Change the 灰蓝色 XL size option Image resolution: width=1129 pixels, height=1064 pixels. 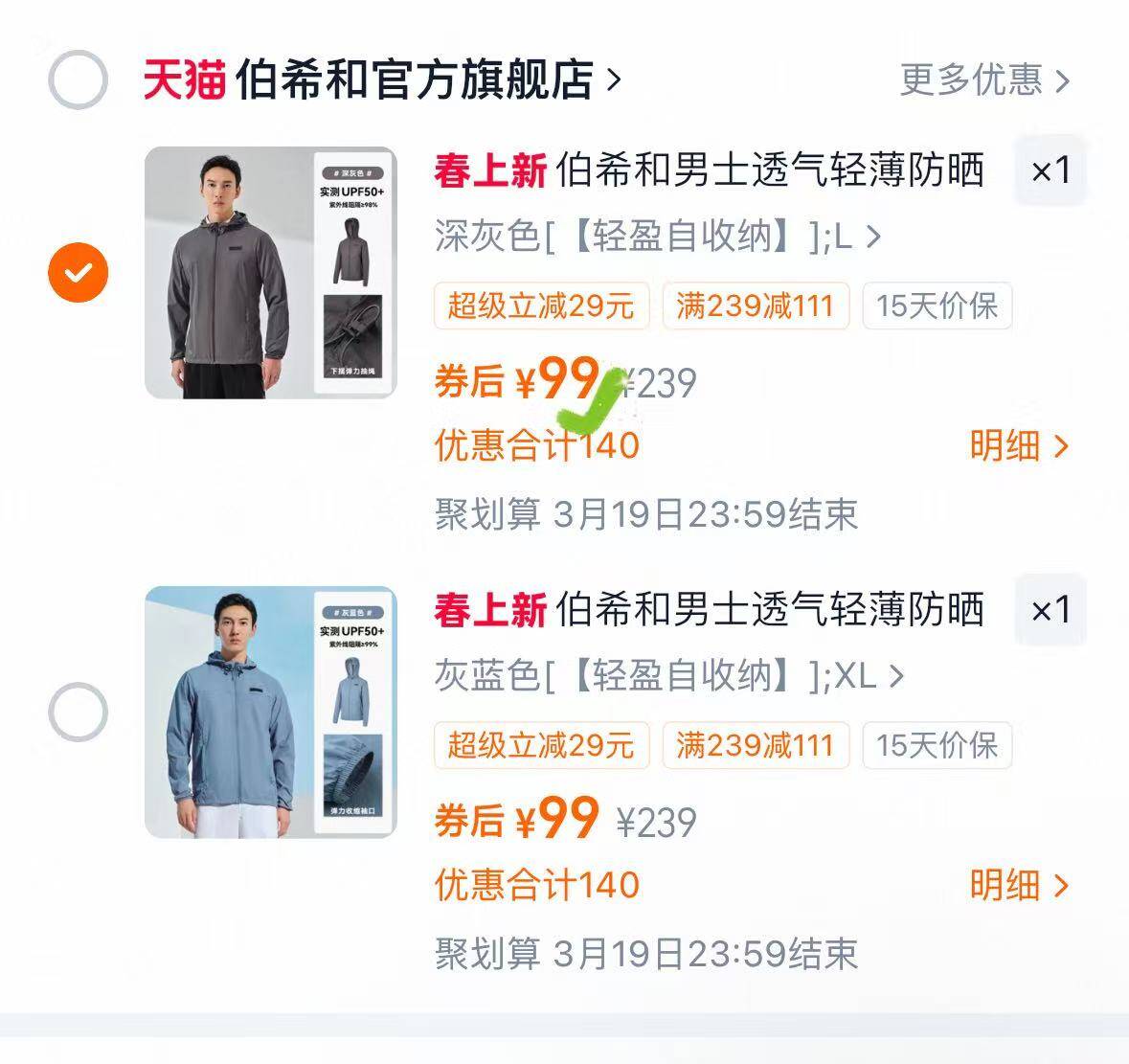pyautogui.click(x=669, y=675)
